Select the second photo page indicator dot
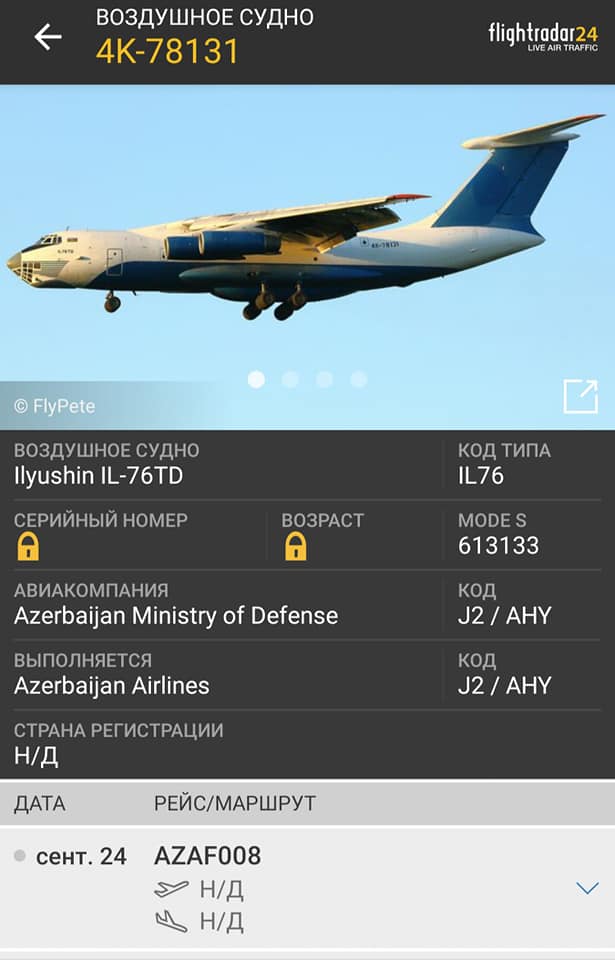Screen dimensions: 615x960 (x=290, y=379)
